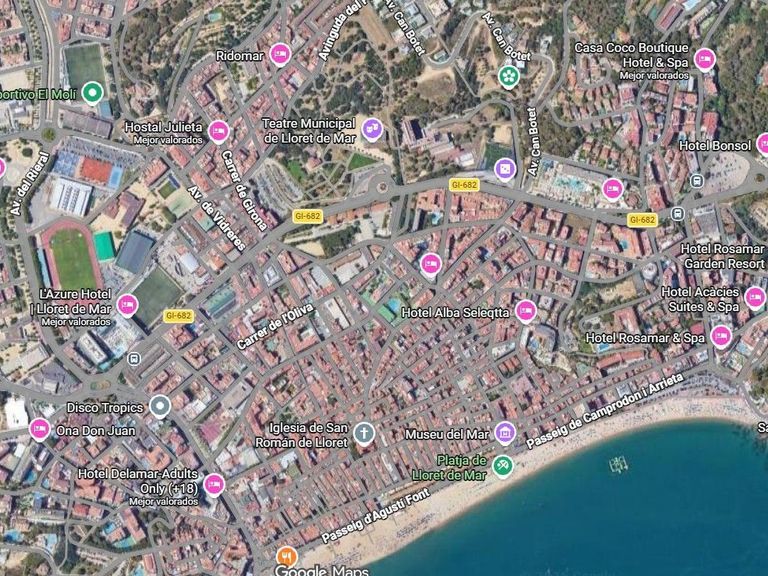
Task: Open the Hotel Alba Seleqtta marker
Action: [x=526, y=311]
